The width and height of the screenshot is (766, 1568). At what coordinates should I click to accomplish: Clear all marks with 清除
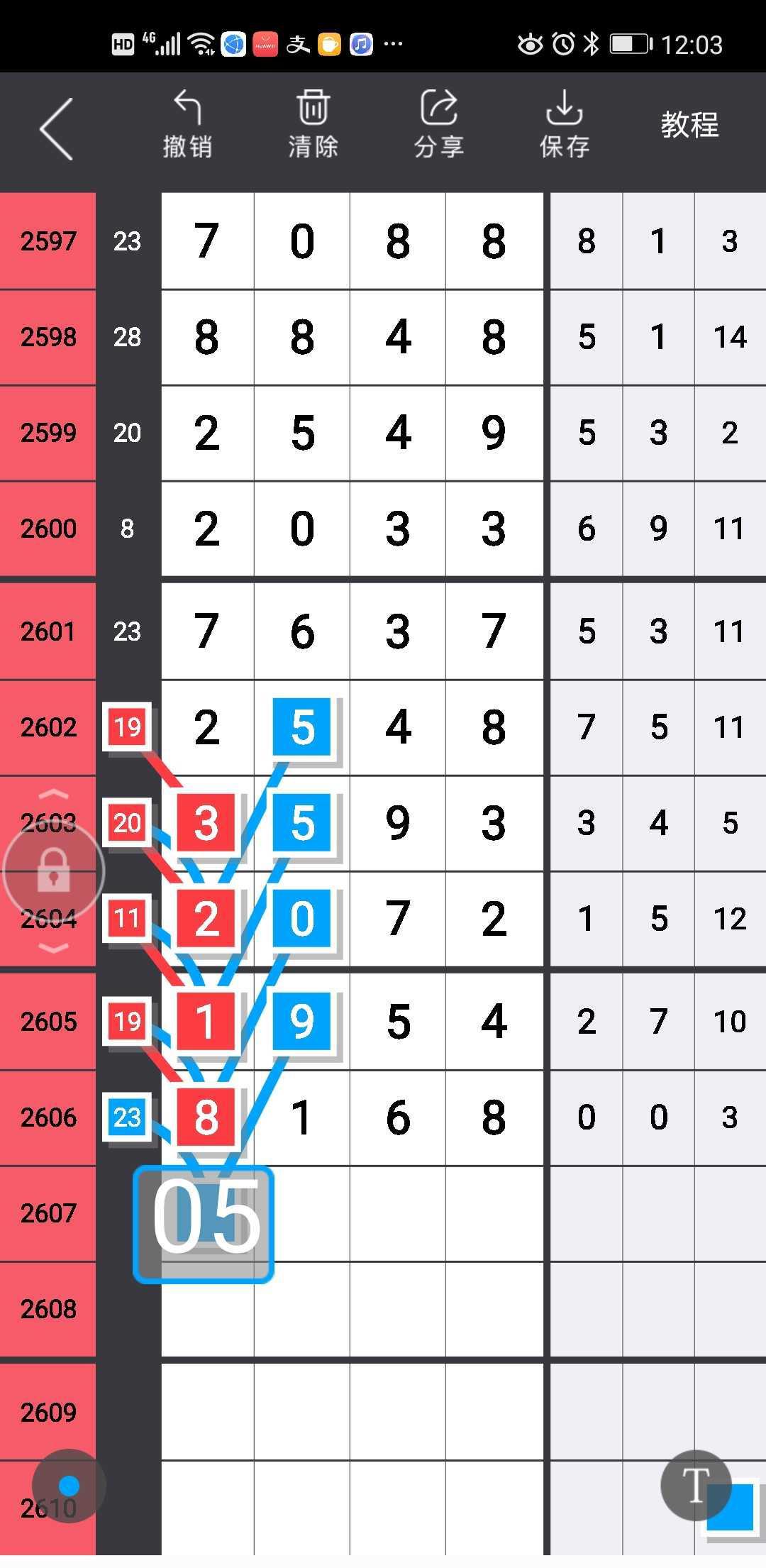pos(313,125)
